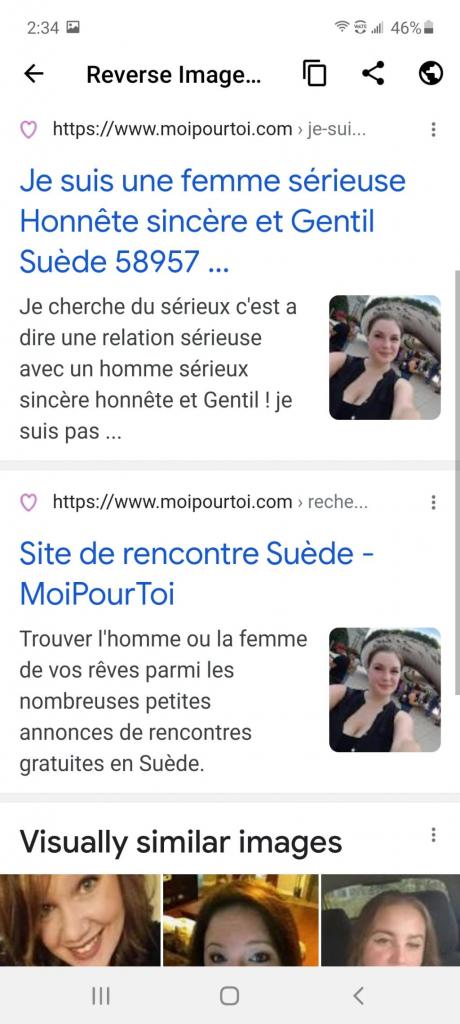460x1024 pixels.
Task: Open the middle visually similar image
Action: [x=240, y=920]
